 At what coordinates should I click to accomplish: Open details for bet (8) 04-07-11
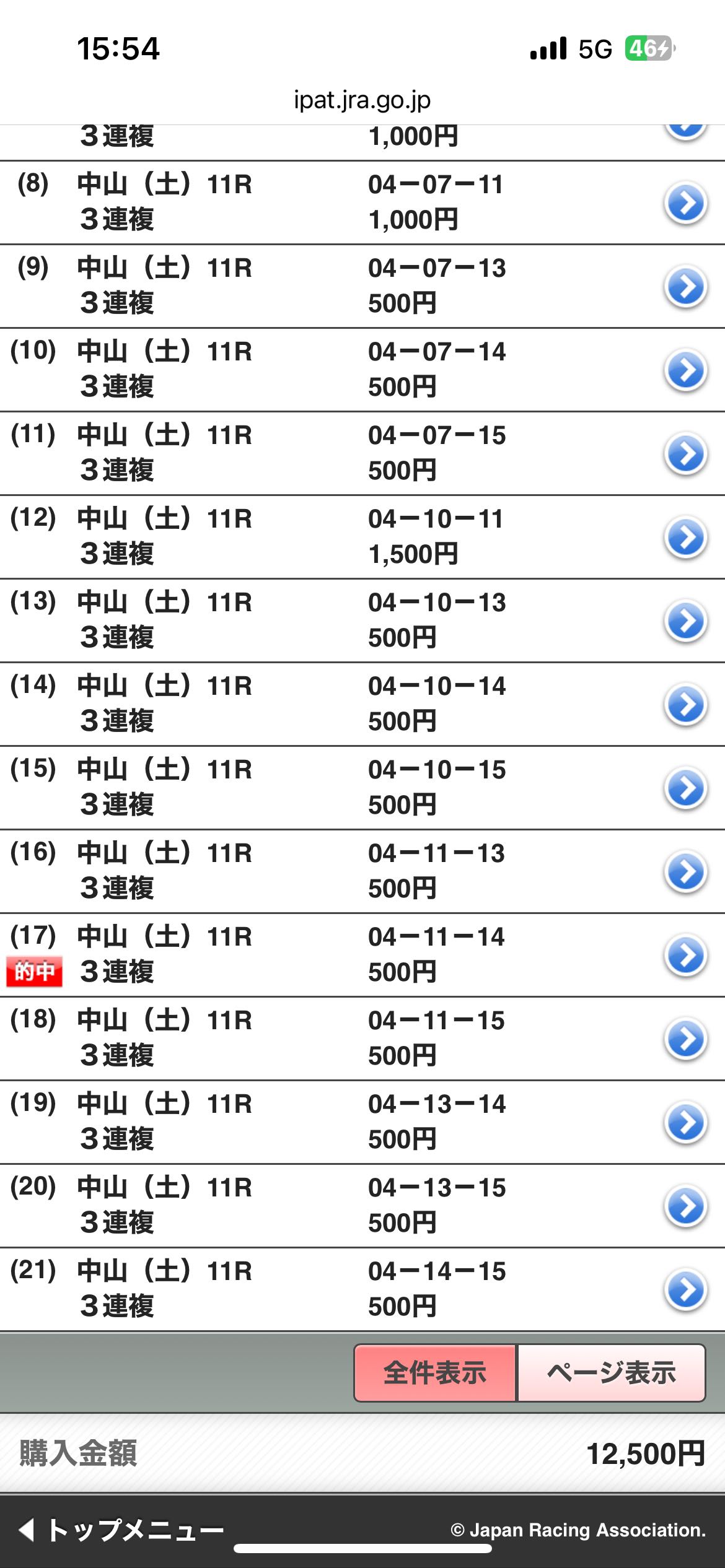[685, 203]
